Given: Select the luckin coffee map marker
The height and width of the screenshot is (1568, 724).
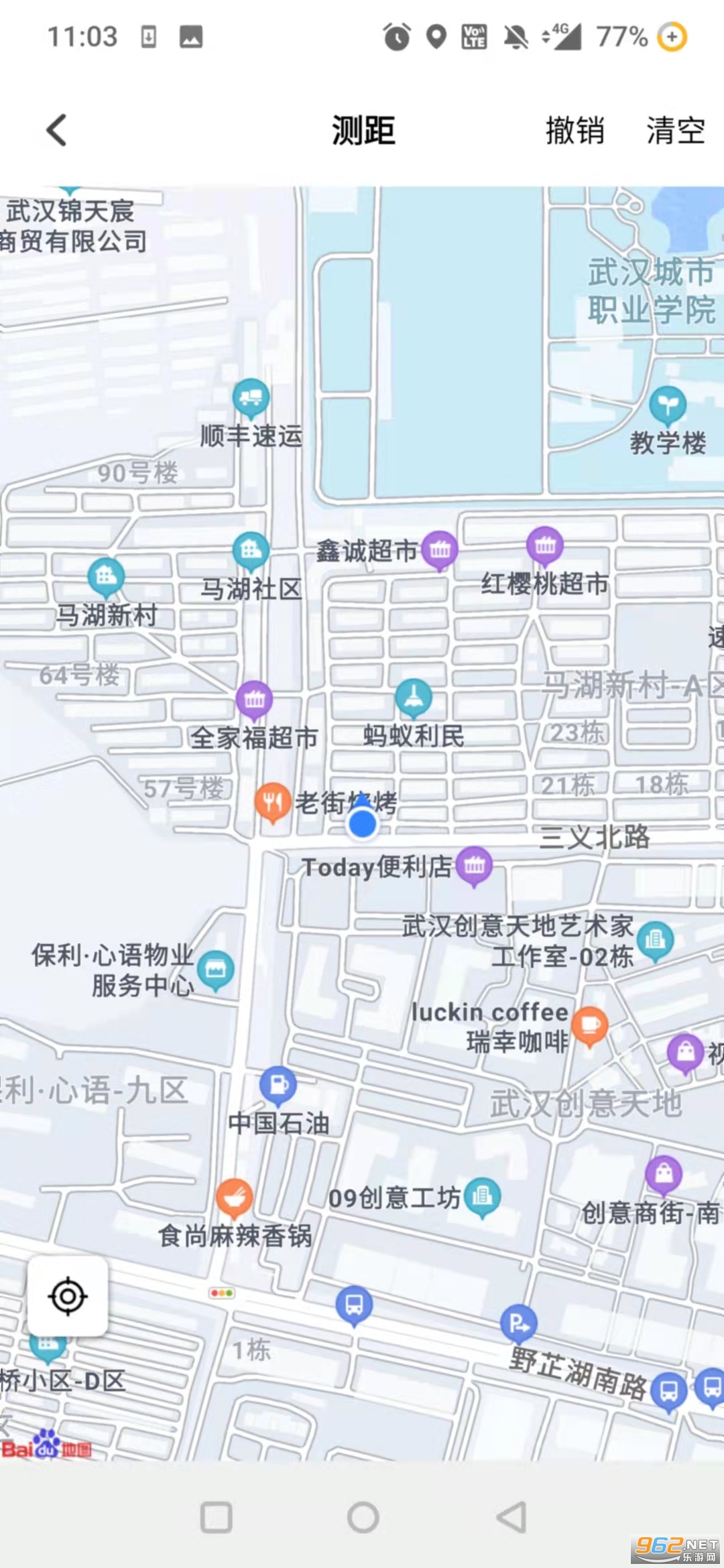Looking at the screenshot, I should (590, 1026).
